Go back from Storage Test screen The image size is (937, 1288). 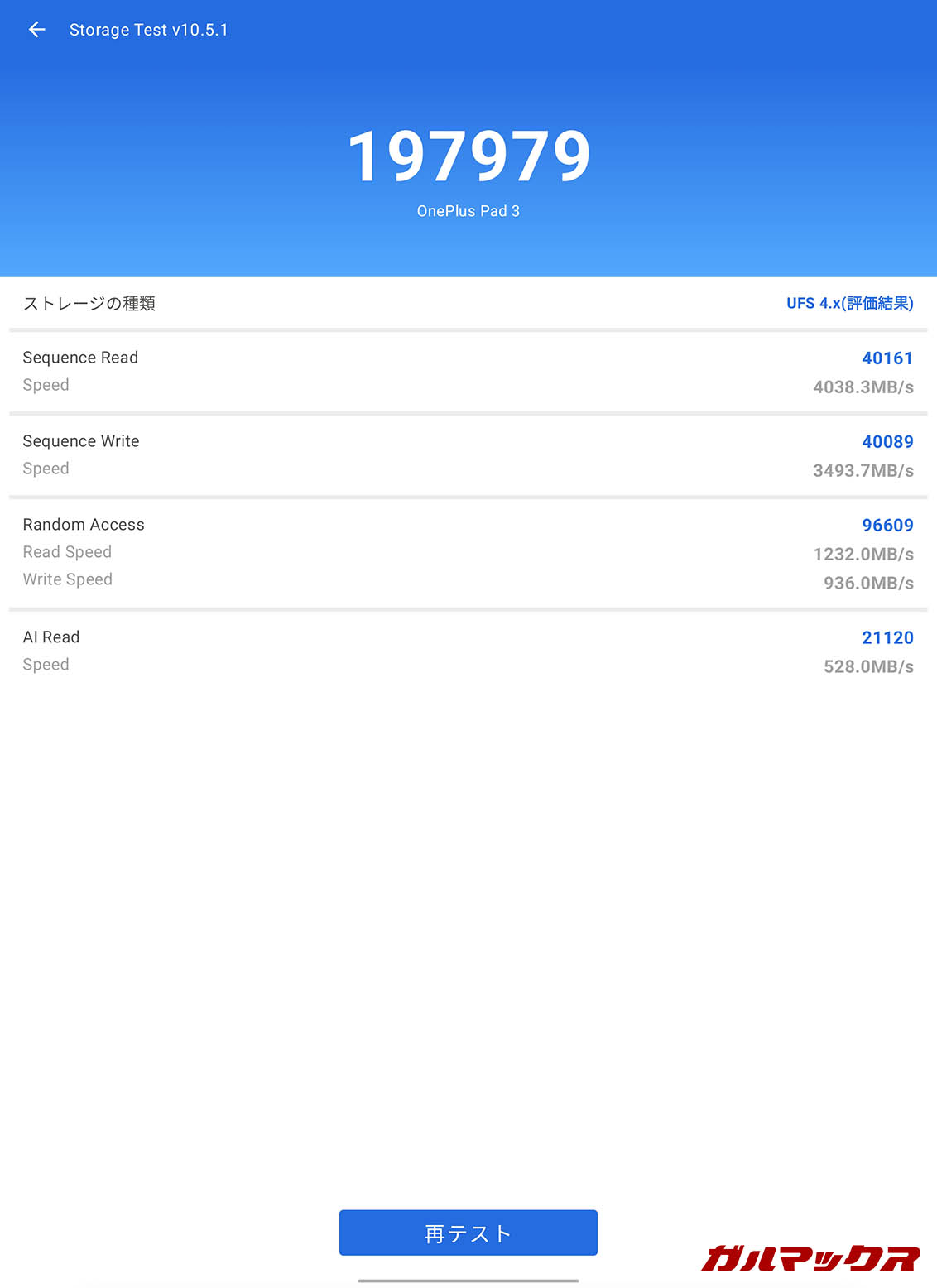click(36, 30)
